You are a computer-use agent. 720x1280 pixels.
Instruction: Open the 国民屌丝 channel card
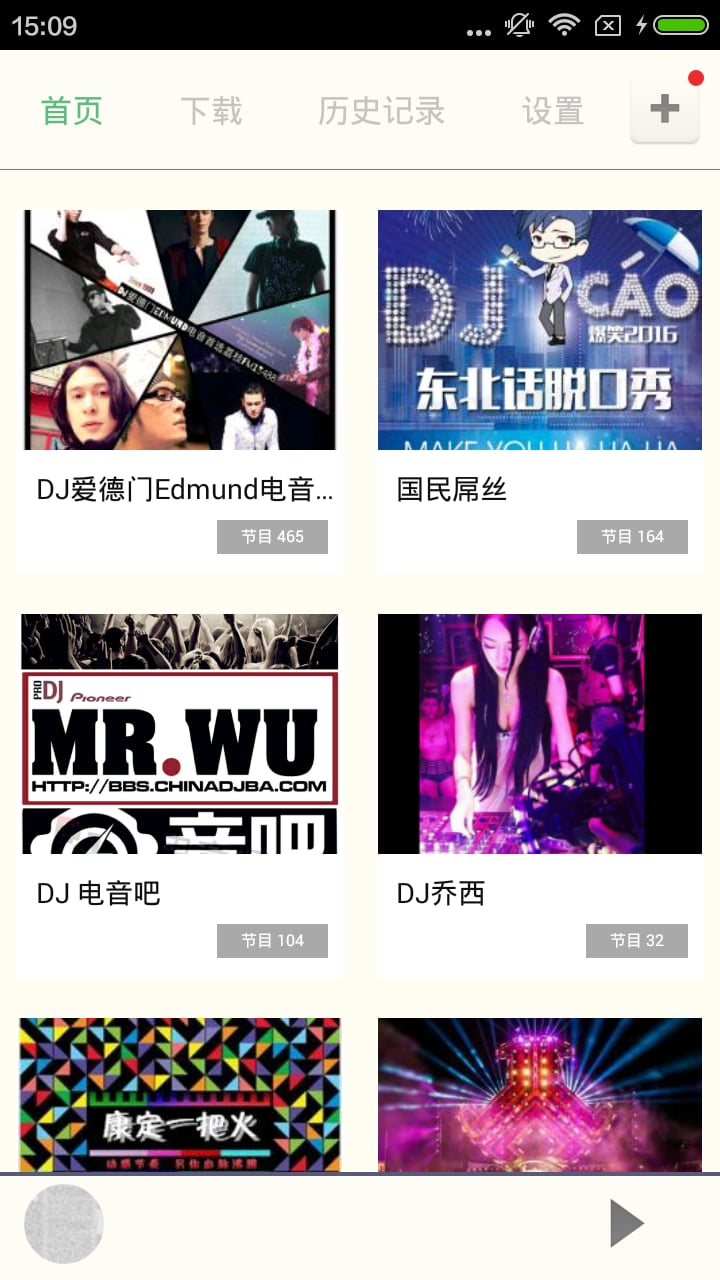click(540, 390)
